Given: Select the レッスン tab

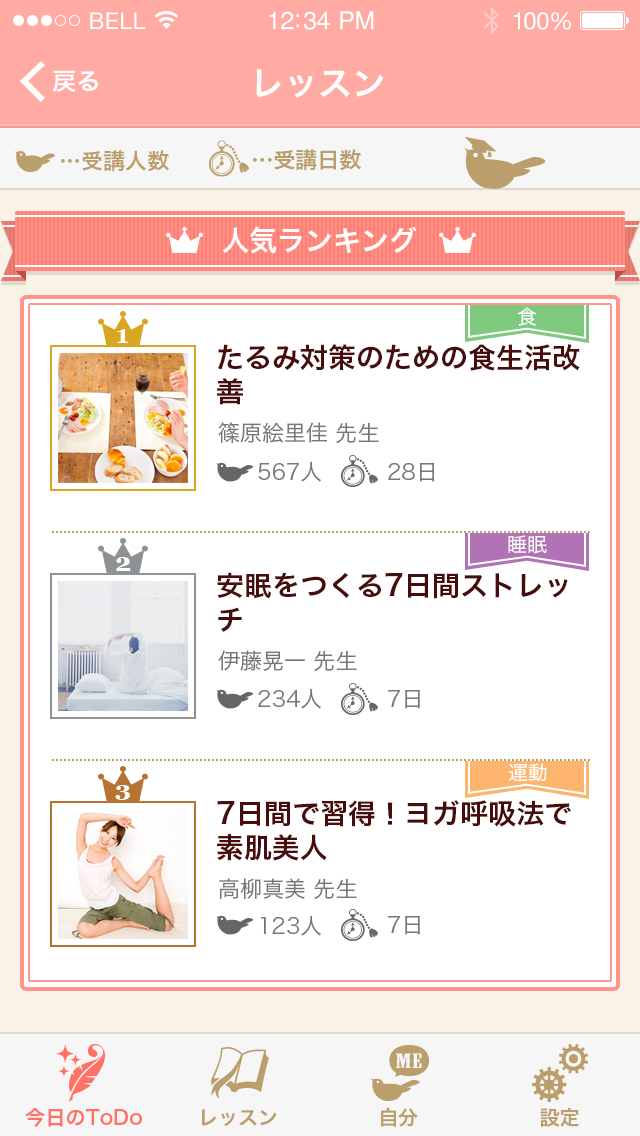Looking at the screenshot, I should pyautogui.click(x=239, y=1085).
